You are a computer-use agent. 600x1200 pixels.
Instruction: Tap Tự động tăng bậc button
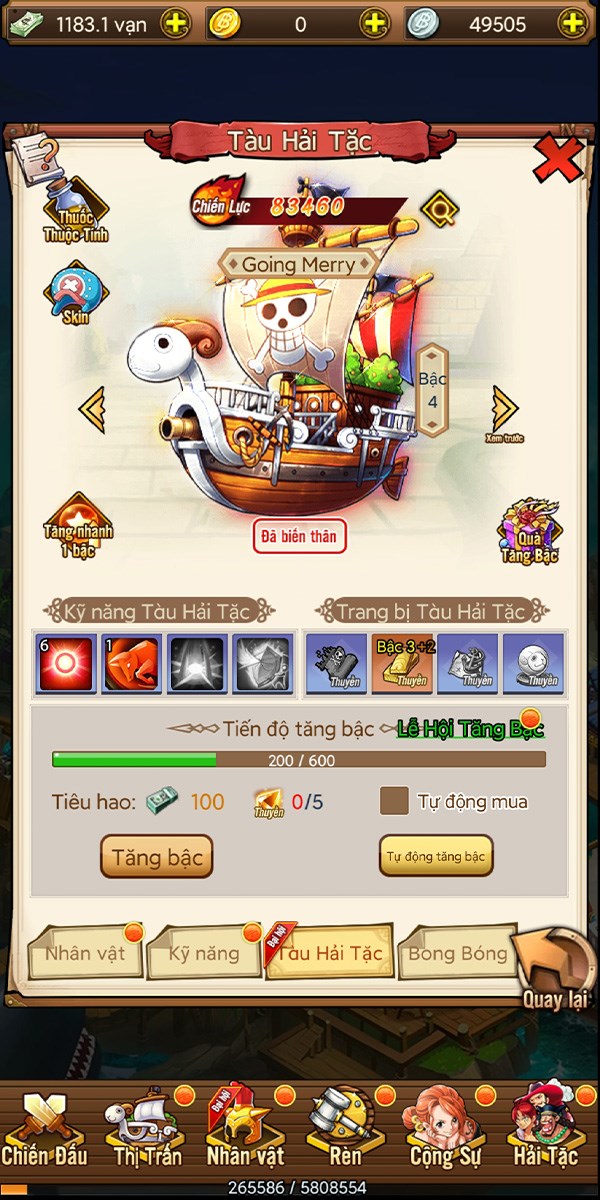436,857
